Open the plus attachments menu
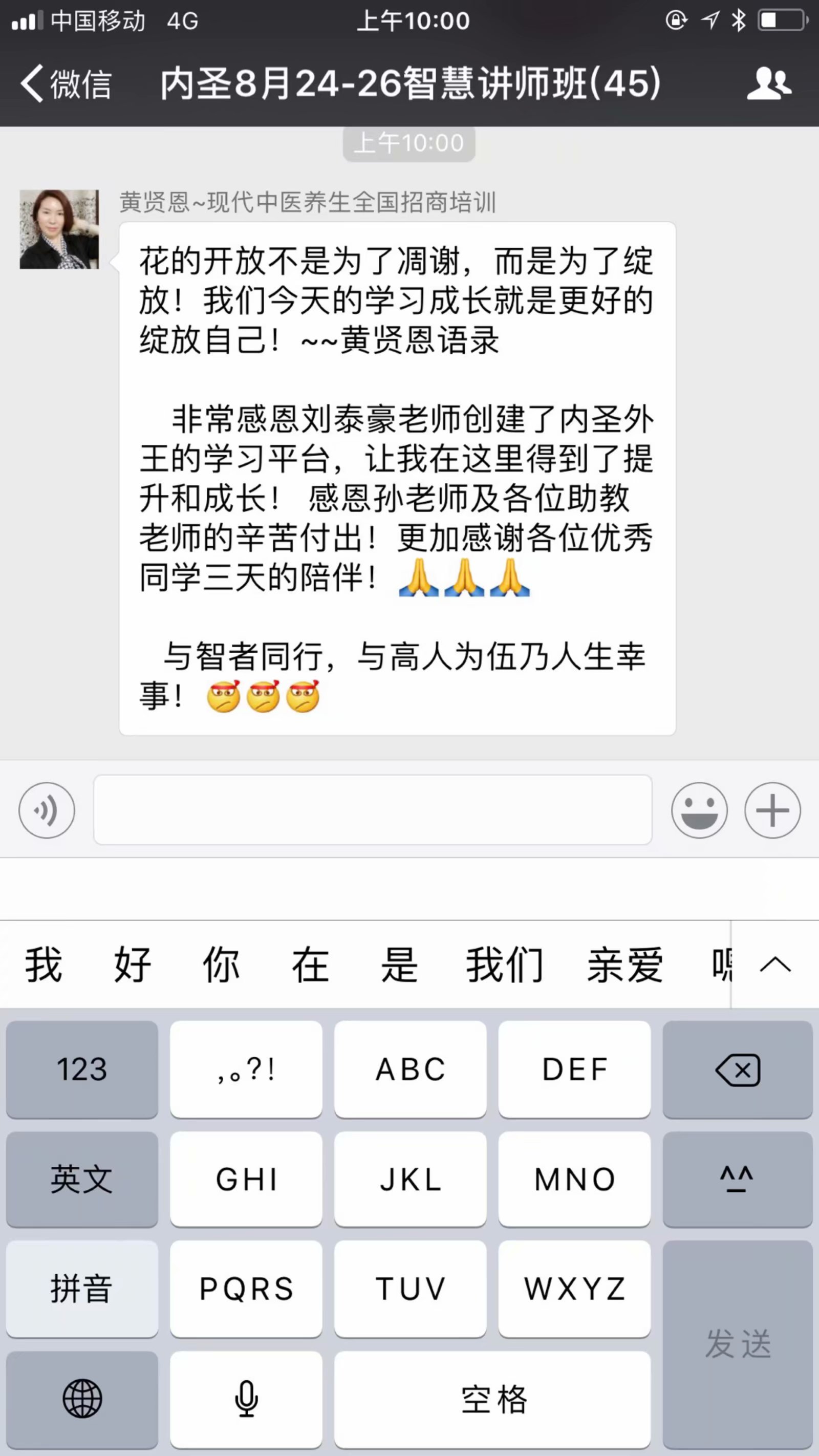The width and height of the screenshot is (819, 1456). click(x=771, y=810)
